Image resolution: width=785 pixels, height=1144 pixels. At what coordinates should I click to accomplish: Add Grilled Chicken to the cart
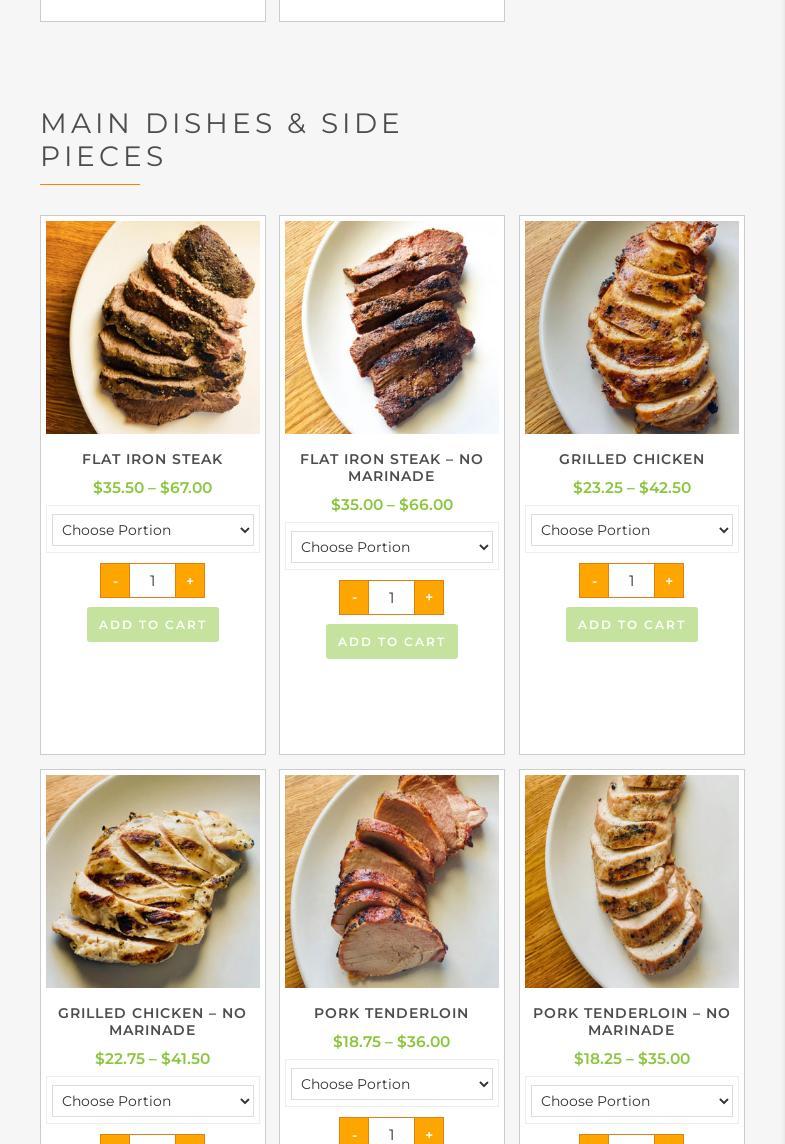coord(631,625)
